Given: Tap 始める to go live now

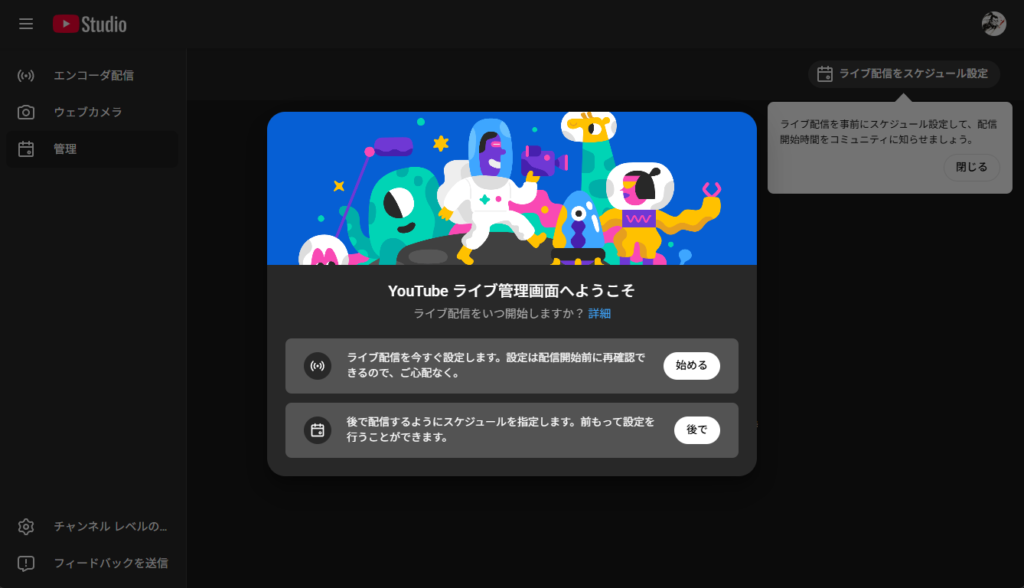Looking at the screenshot, I should 691,366.
